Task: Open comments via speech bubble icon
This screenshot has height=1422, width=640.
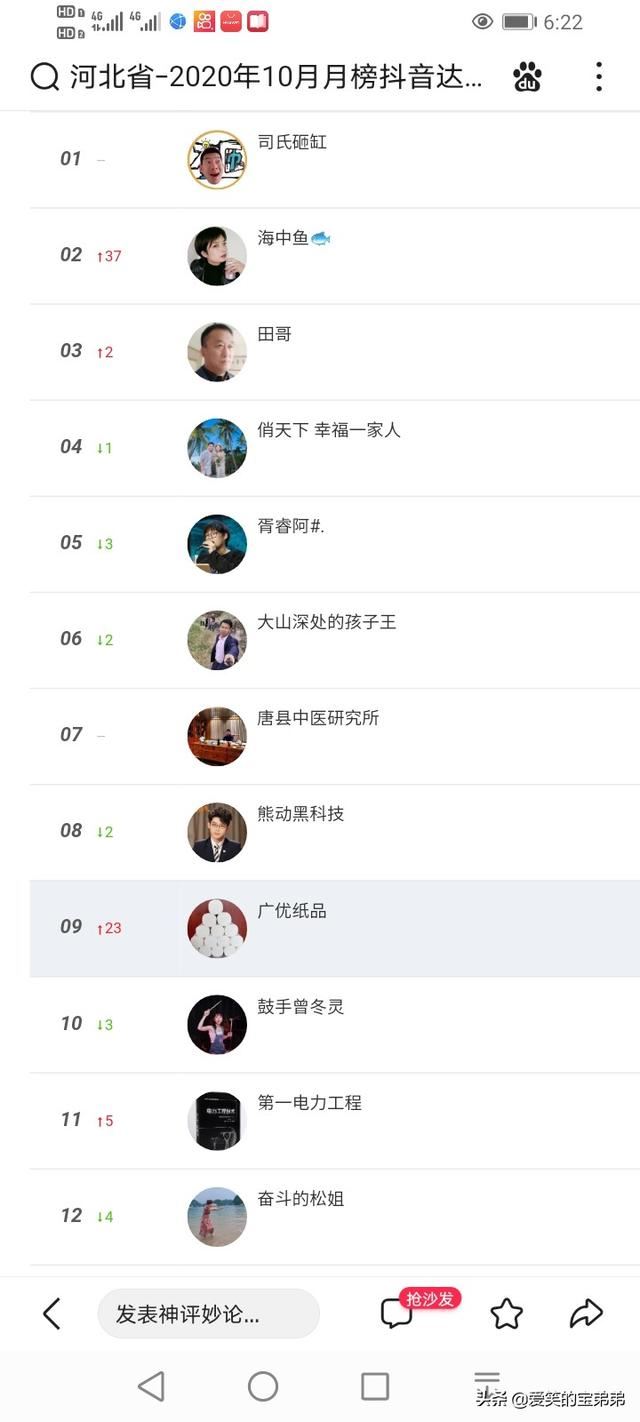Action: tap(397, 1313)
